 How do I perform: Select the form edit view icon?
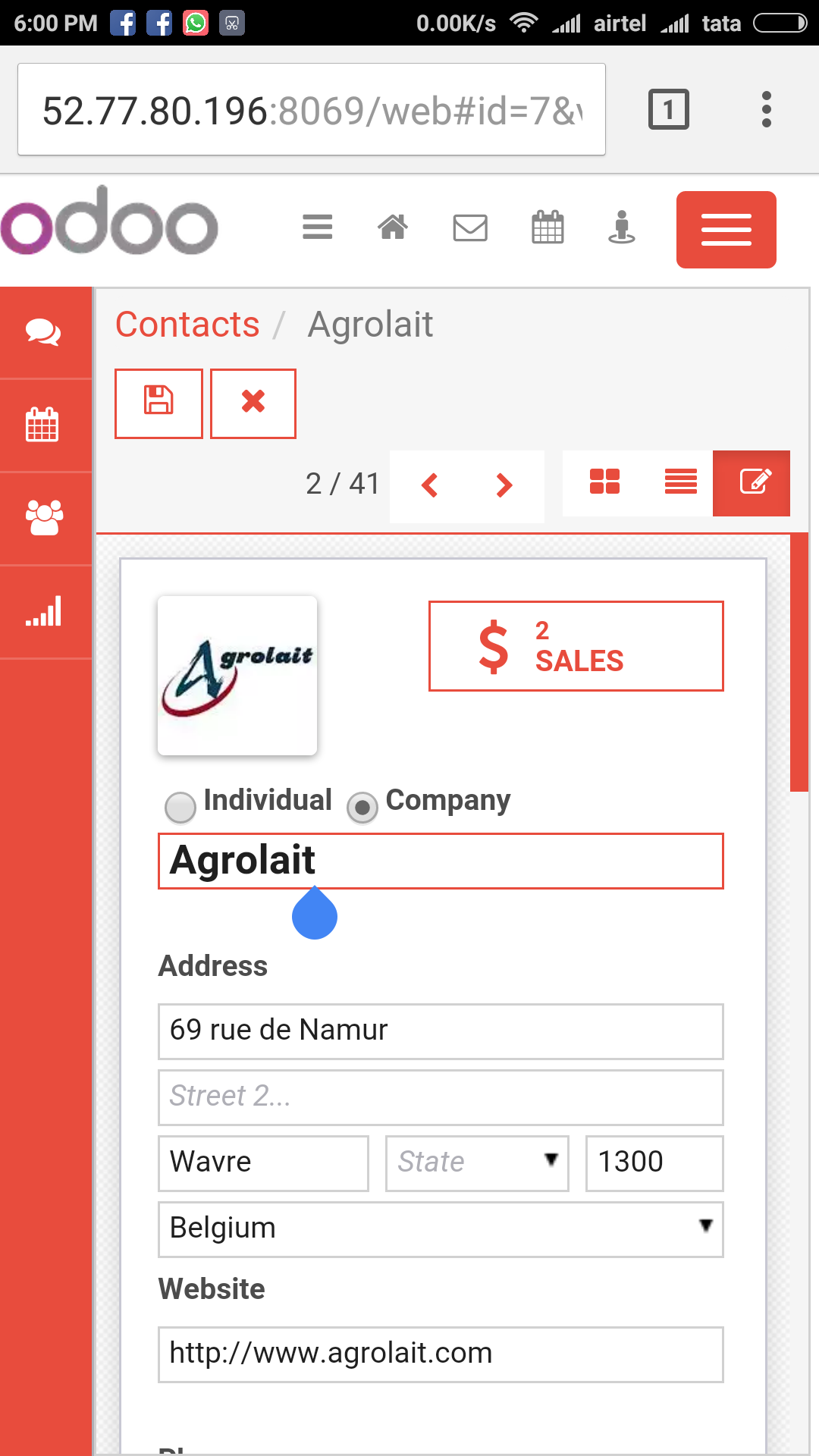752,483
